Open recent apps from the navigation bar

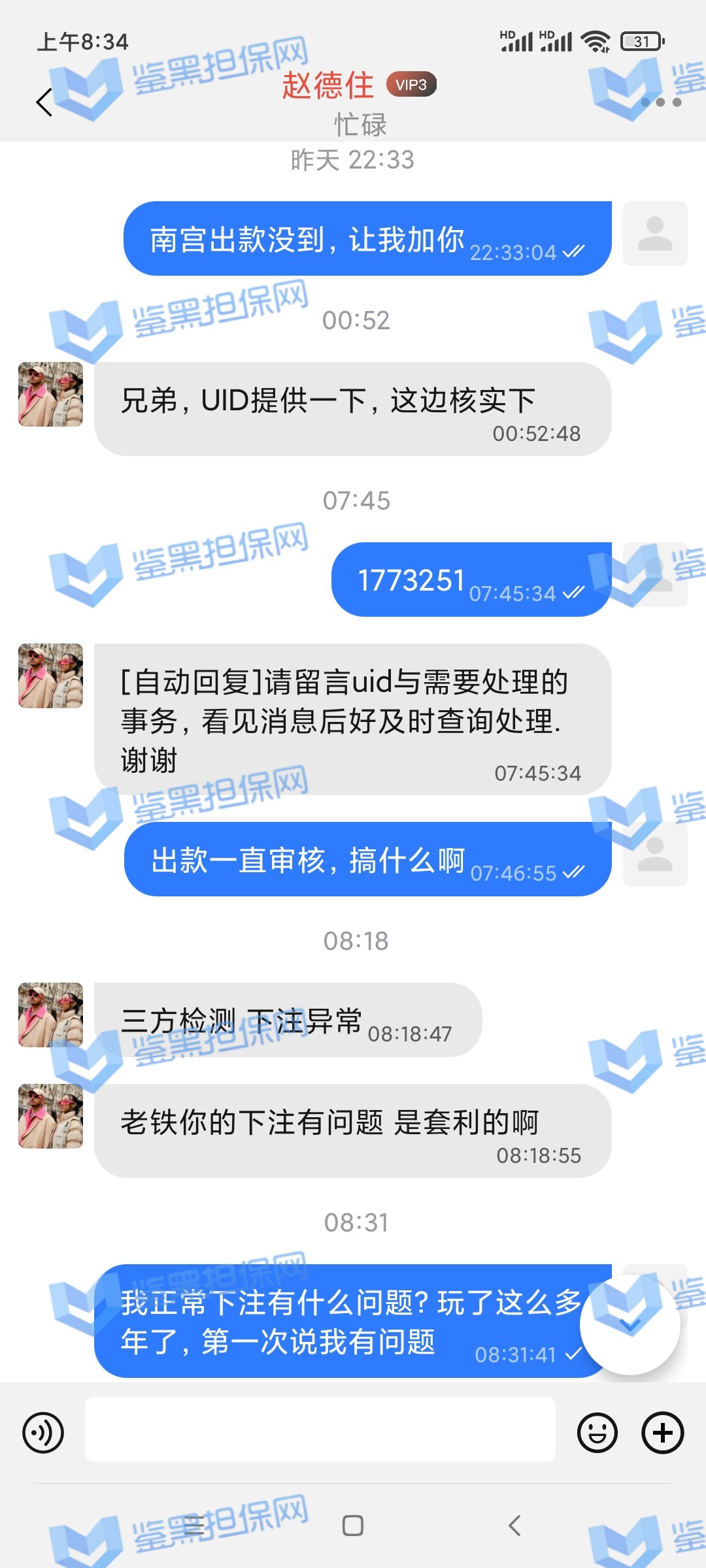coord(193,1526)
